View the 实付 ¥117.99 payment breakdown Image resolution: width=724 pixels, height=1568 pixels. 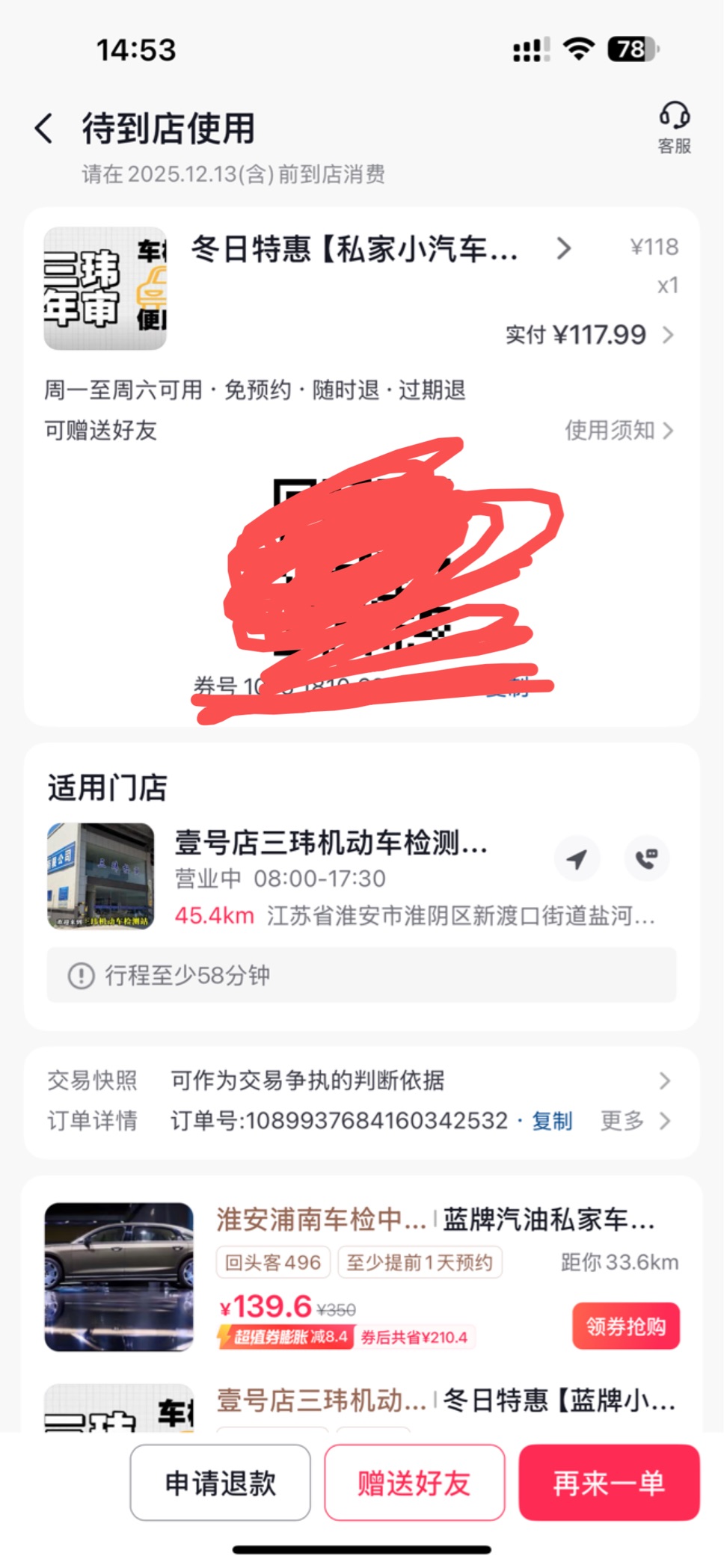pos(589,335)
